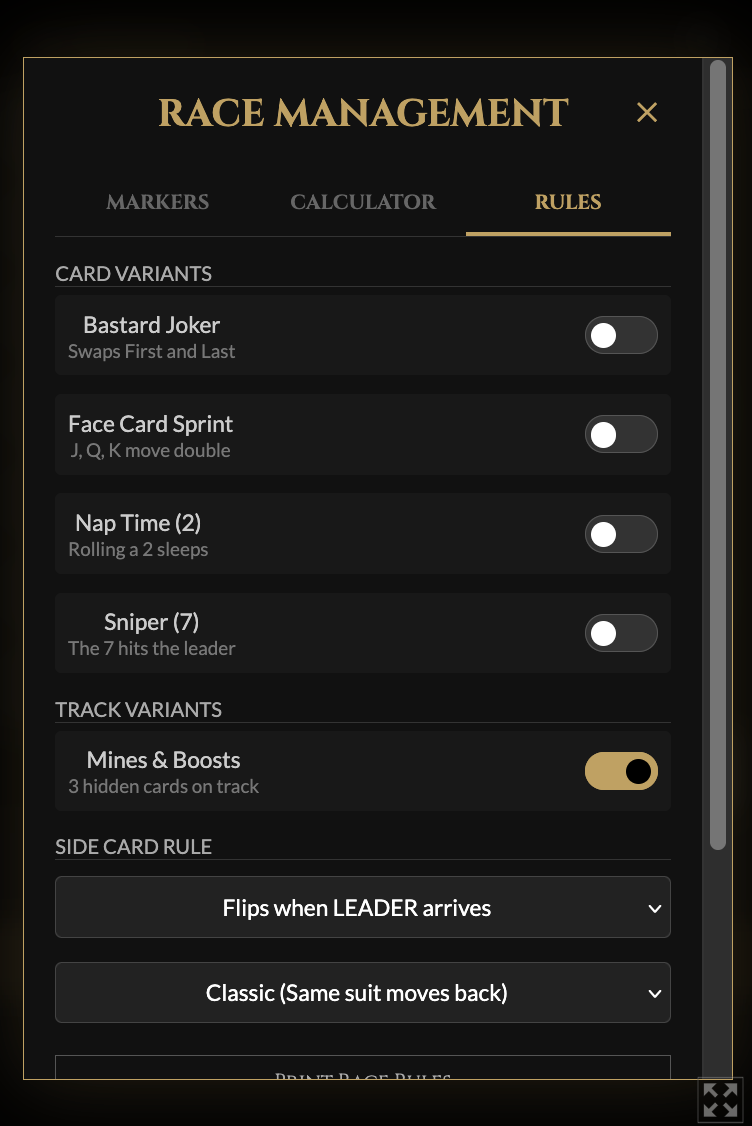Expand the Flips when LEADER arrives dropdown

pyautogui.click(x=362, y=908)
